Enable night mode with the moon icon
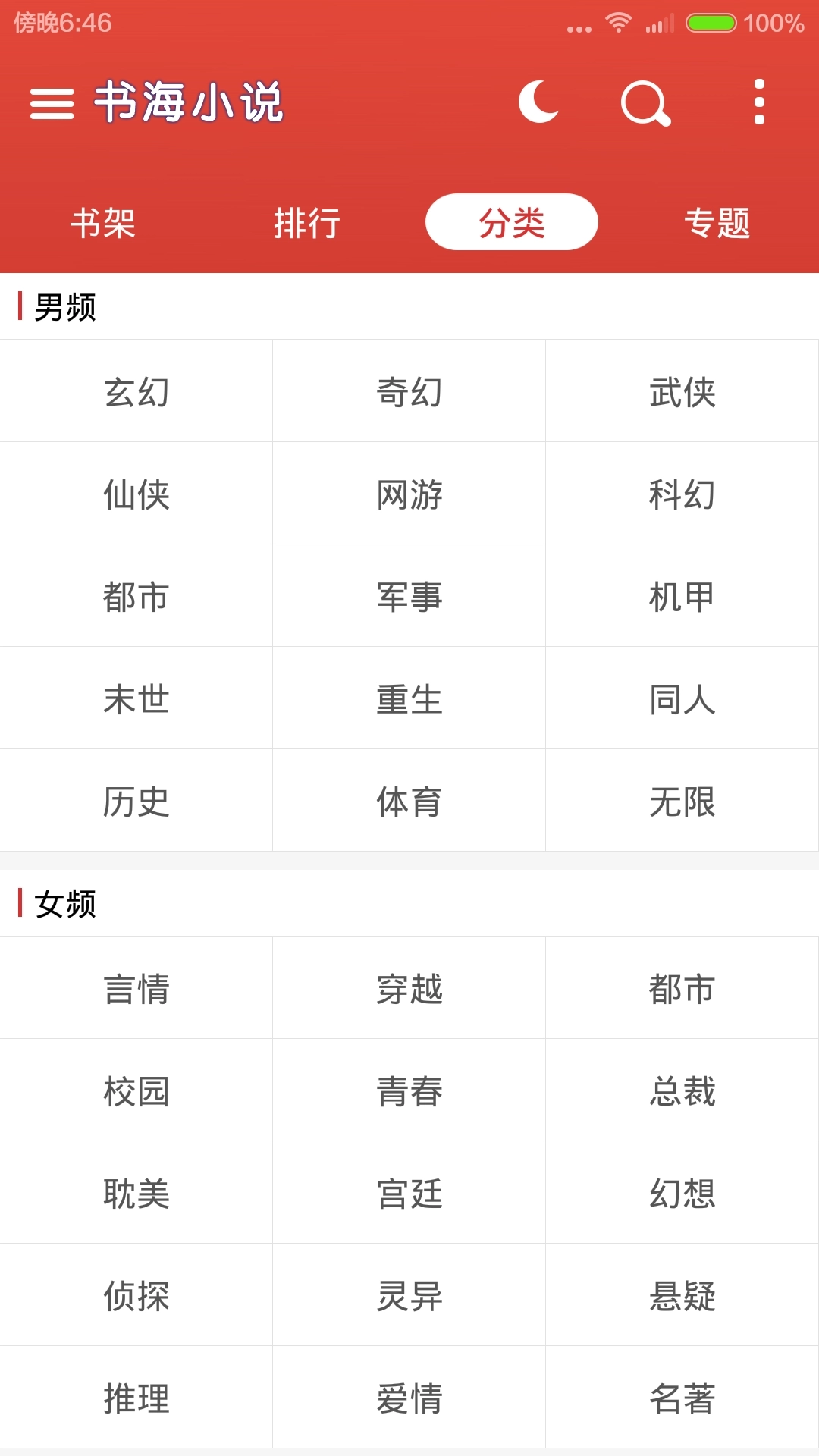Image resolution: width=819 pixels, height=1456 pixels. [539, 102]
